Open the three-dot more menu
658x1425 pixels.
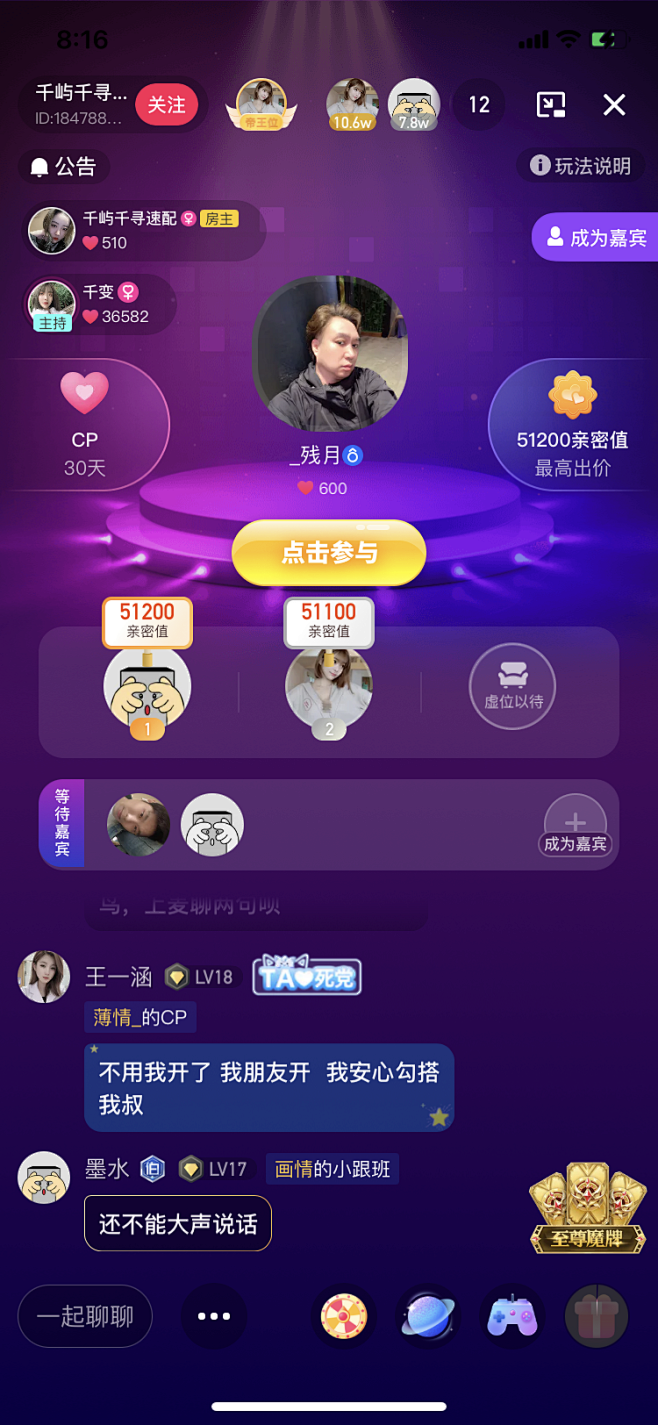point(214,1316)
